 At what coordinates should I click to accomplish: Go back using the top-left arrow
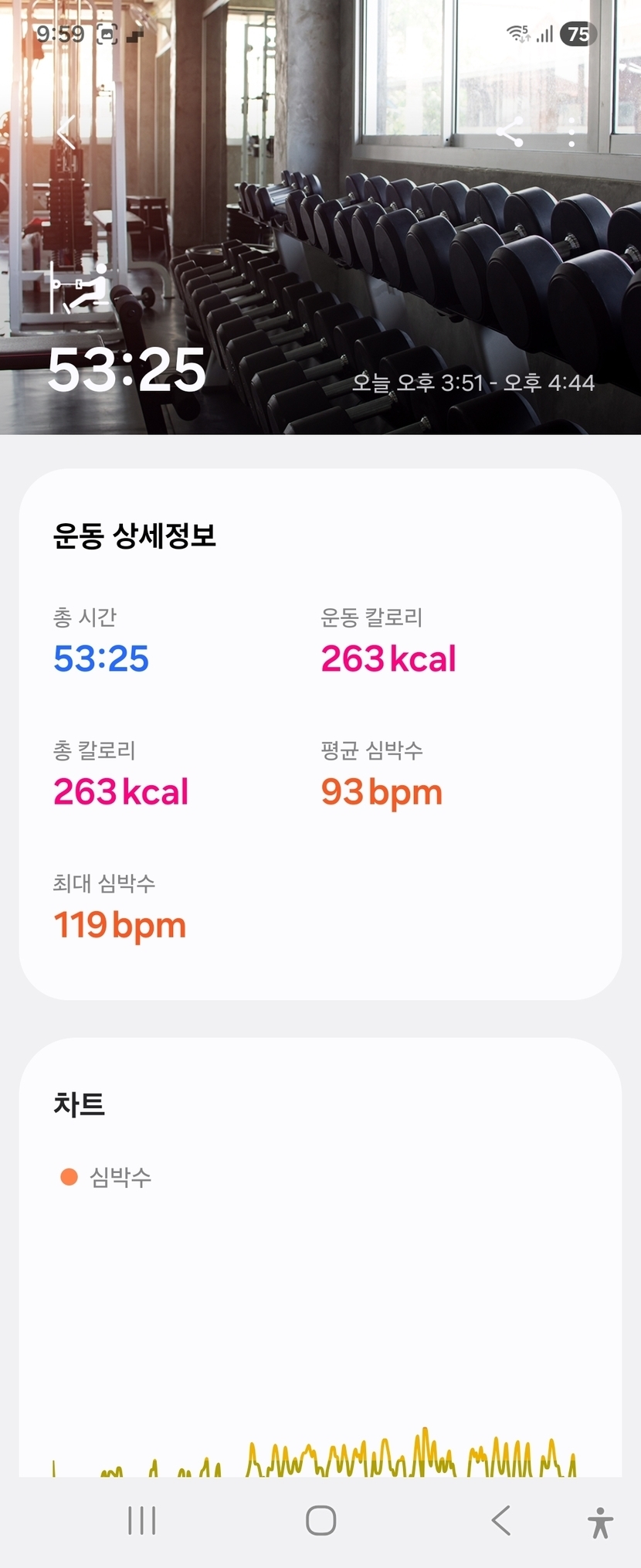pos(66,132)
